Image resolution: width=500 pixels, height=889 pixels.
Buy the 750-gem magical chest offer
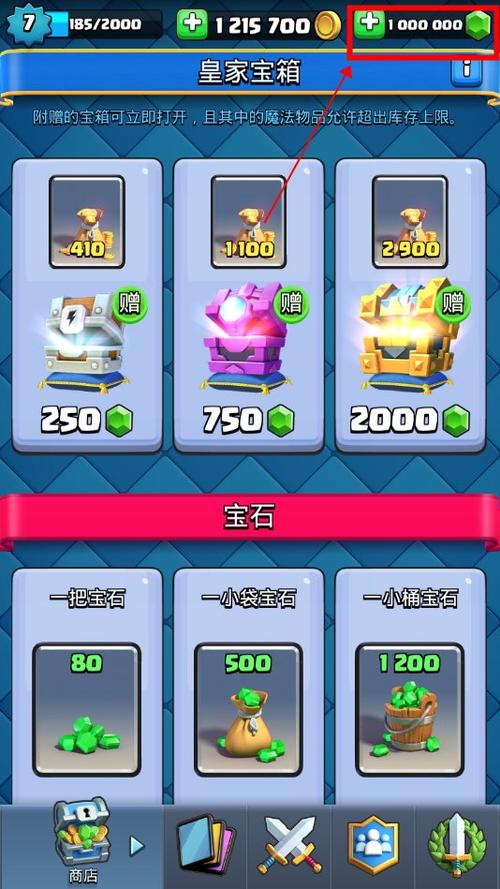pos(249,305)
